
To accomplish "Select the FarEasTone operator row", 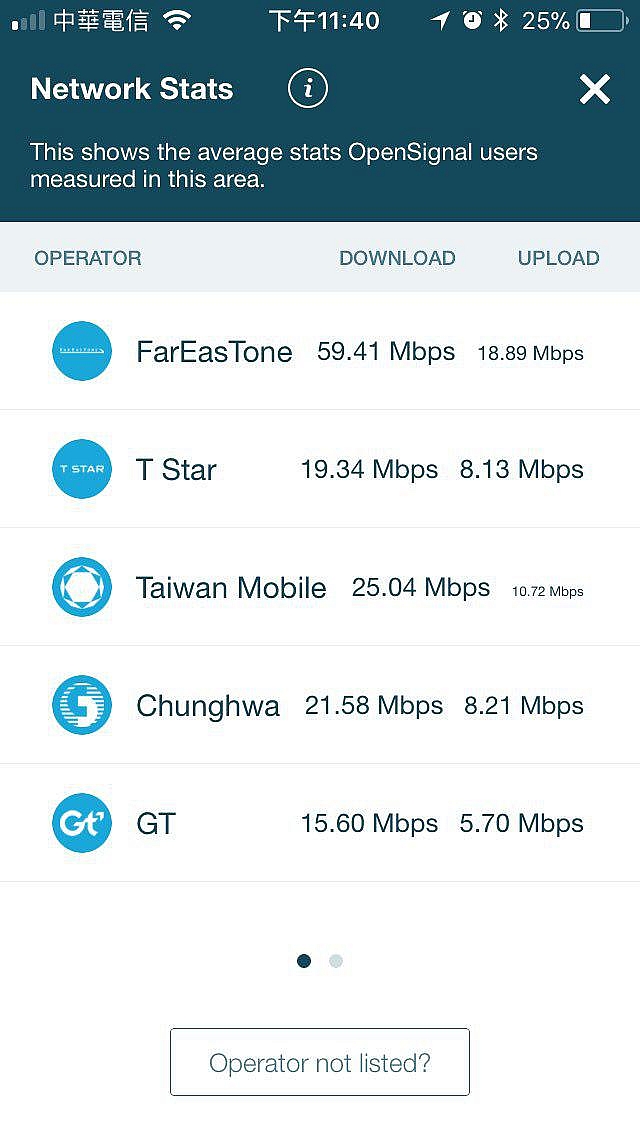I will 320,351.
